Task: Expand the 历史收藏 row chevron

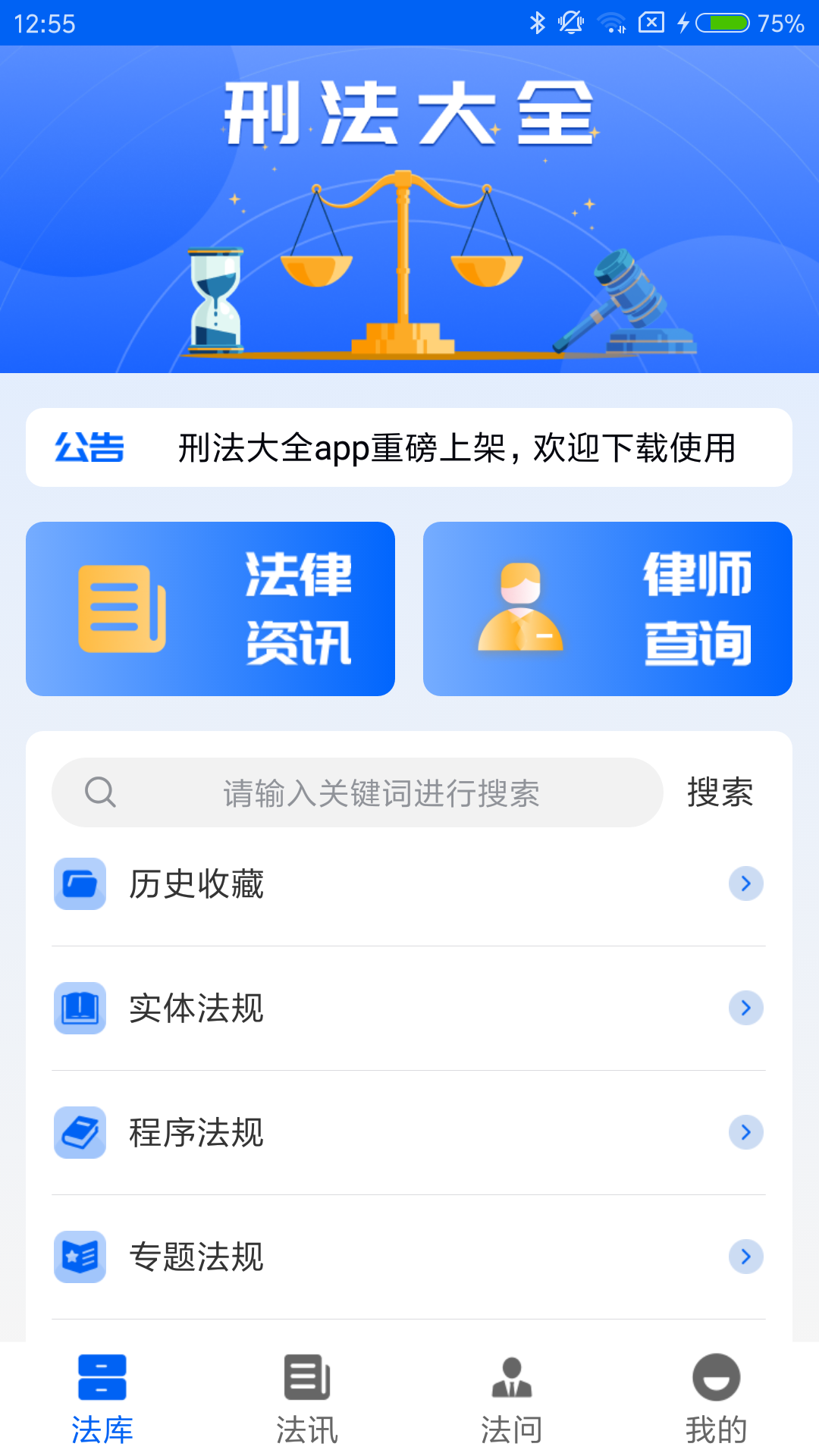Action: point(747,883)
